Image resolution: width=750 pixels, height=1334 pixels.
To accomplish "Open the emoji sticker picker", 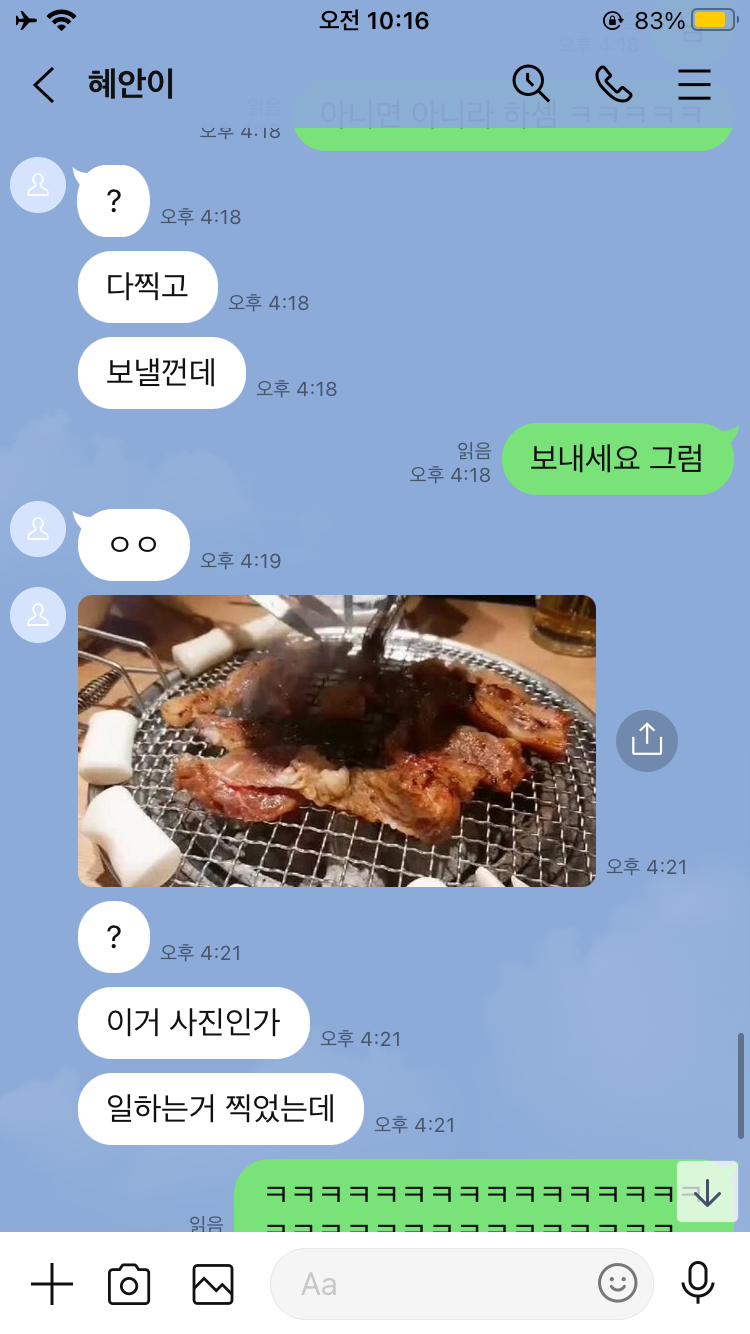I will point(618,1282).
